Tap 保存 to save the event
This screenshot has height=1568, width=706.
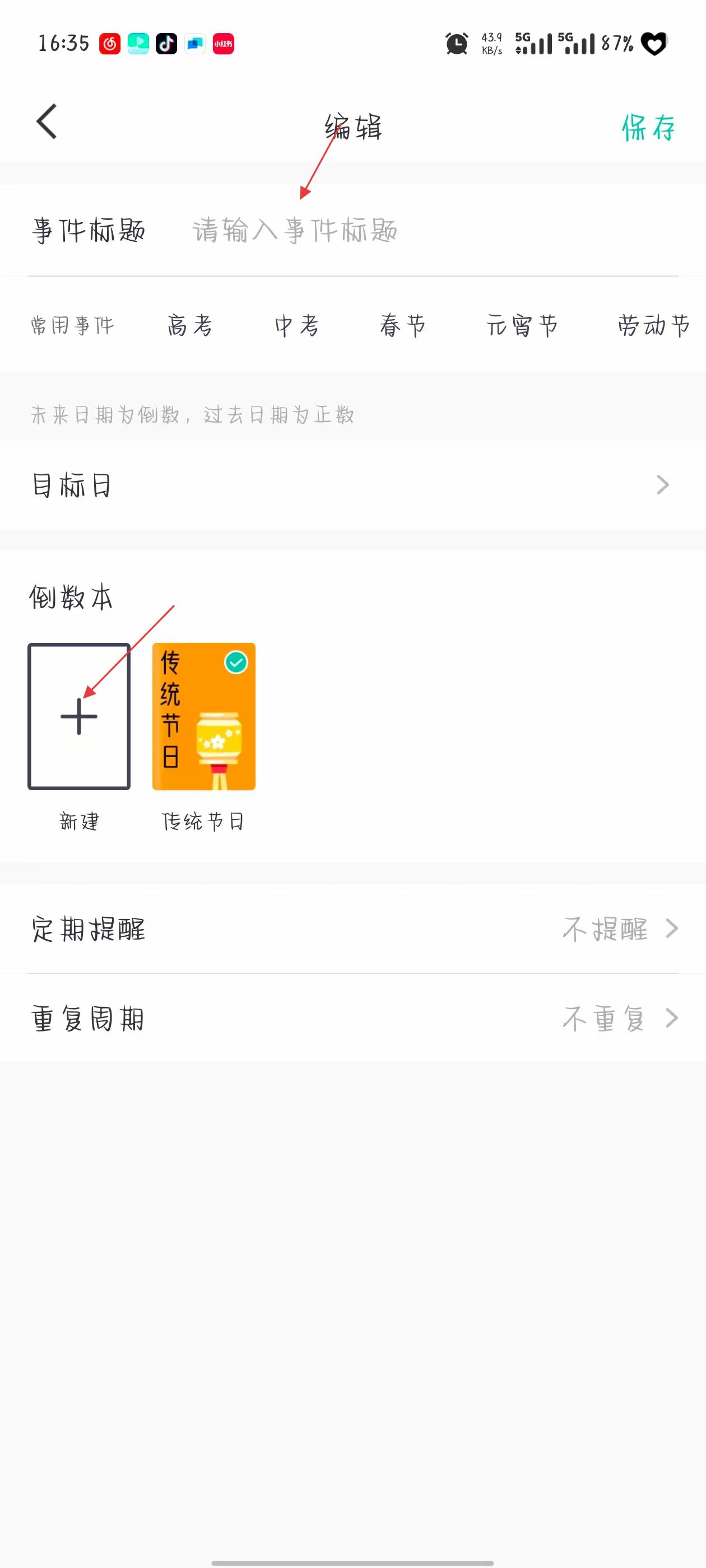[648, 128]
